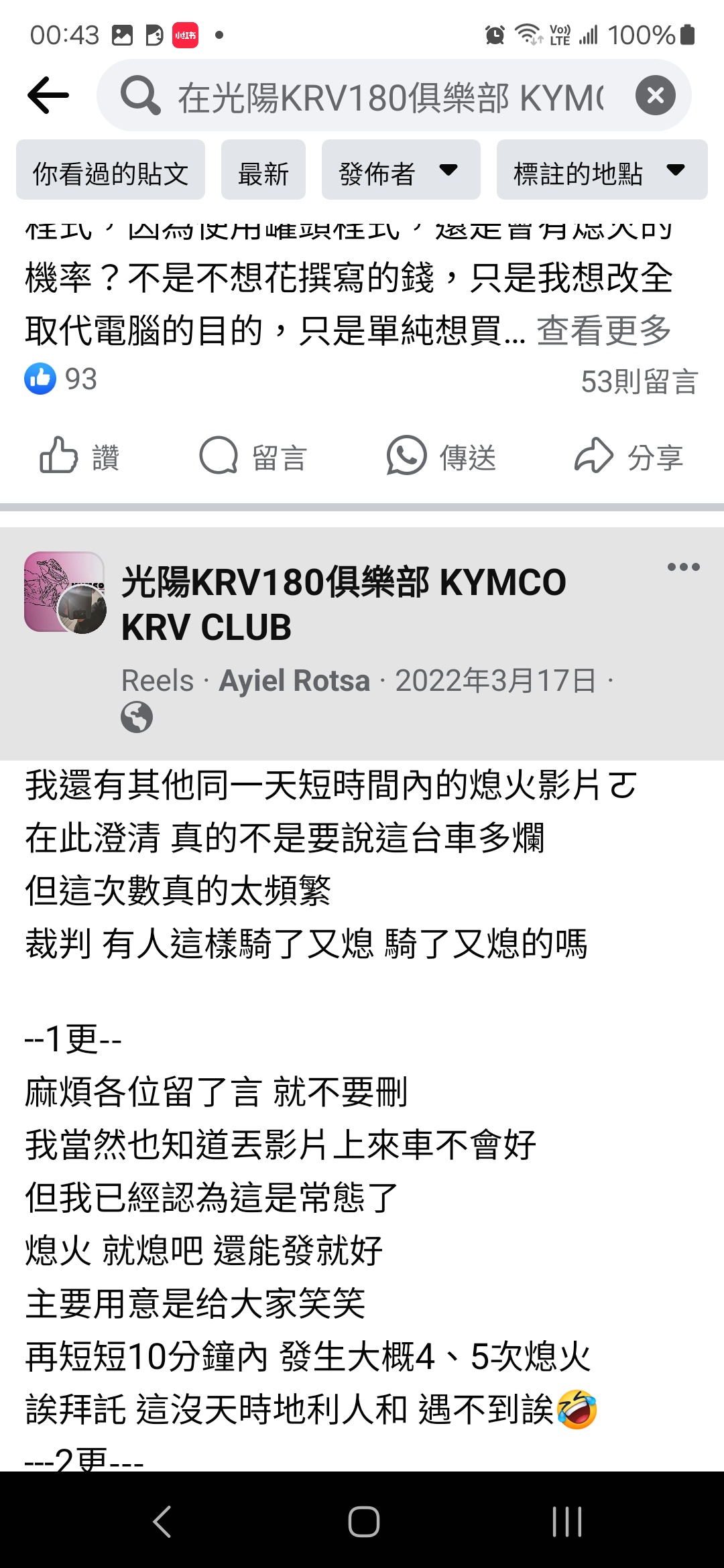Screen dimensions: 724x1568
Task: Open the 53則留言 comments
Action: pyautogui.click(x=639, y=382)
